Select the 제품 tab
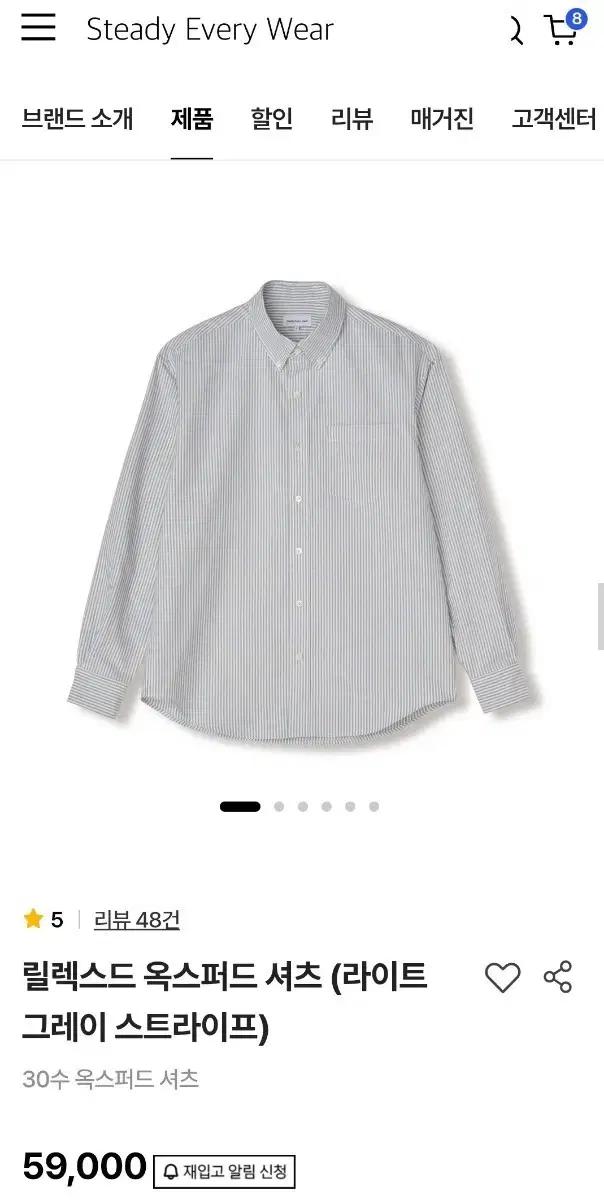The width and height of the screenshot is (604, 1200). [191, 119]
